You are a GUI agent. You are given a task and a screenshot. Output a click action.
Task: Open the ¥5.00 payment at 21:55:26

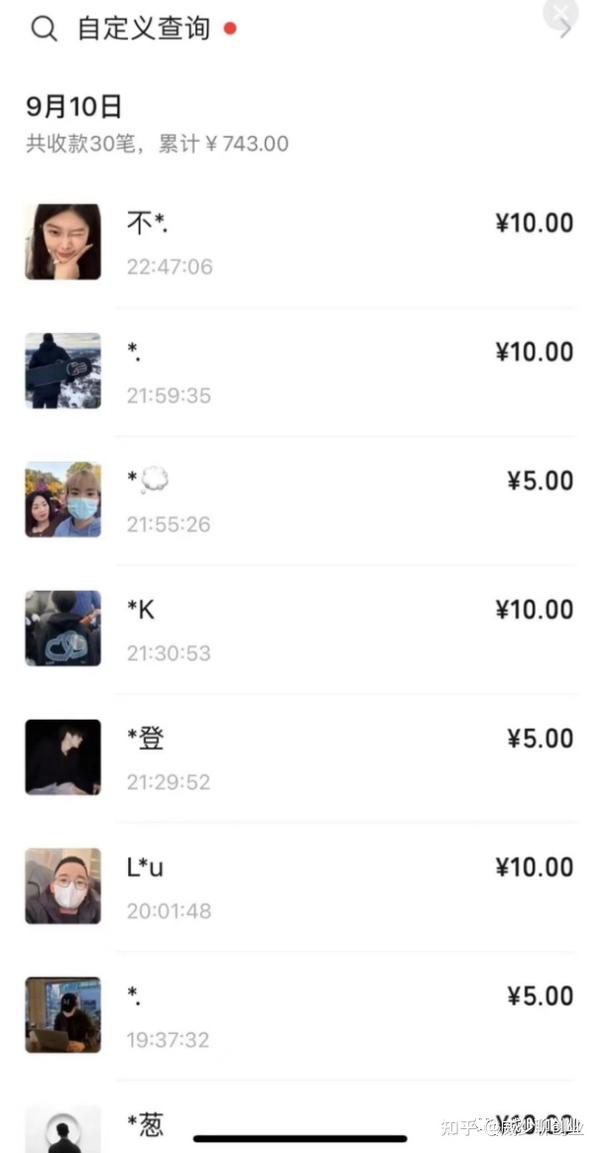(300, 501)
